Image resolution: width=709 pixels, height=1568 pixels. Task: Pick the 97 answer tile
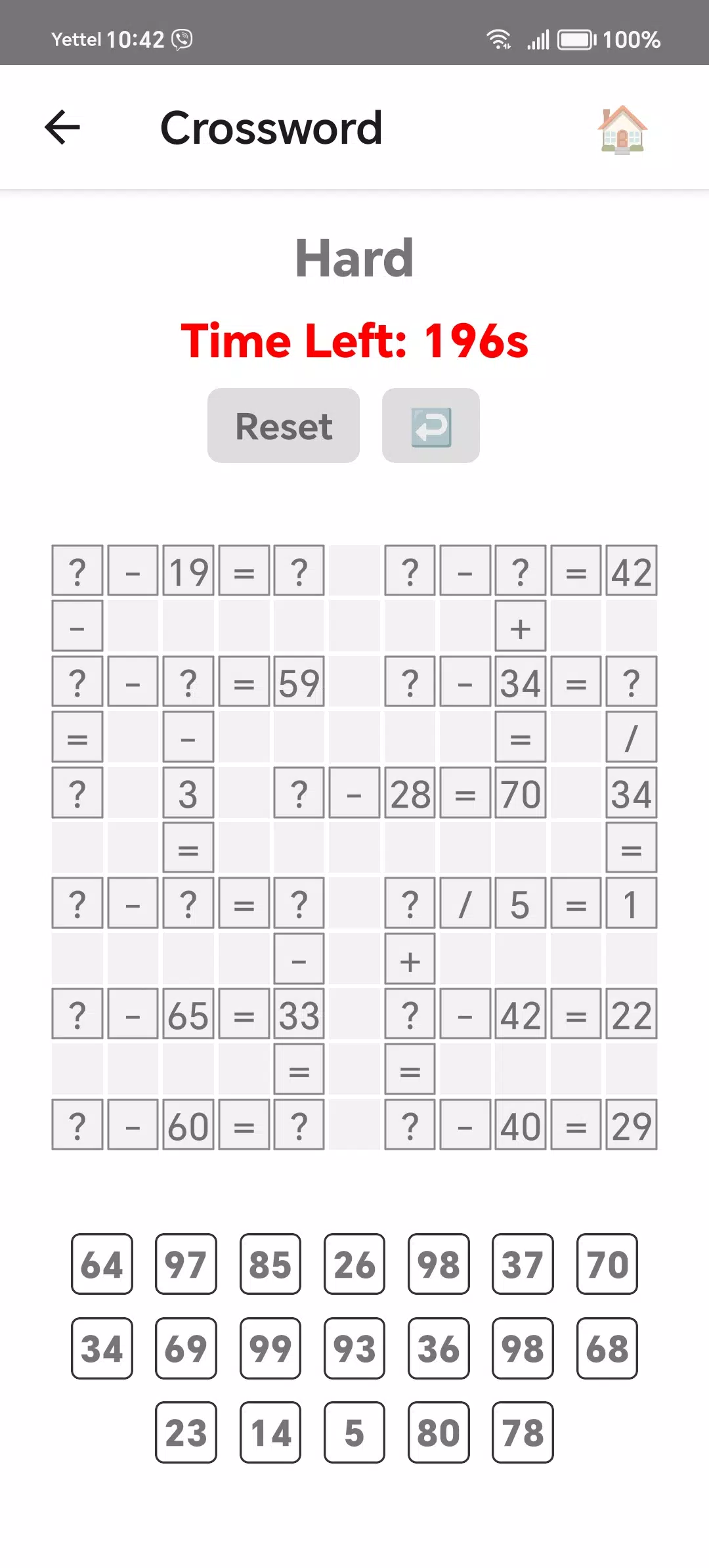(186, 1264)
